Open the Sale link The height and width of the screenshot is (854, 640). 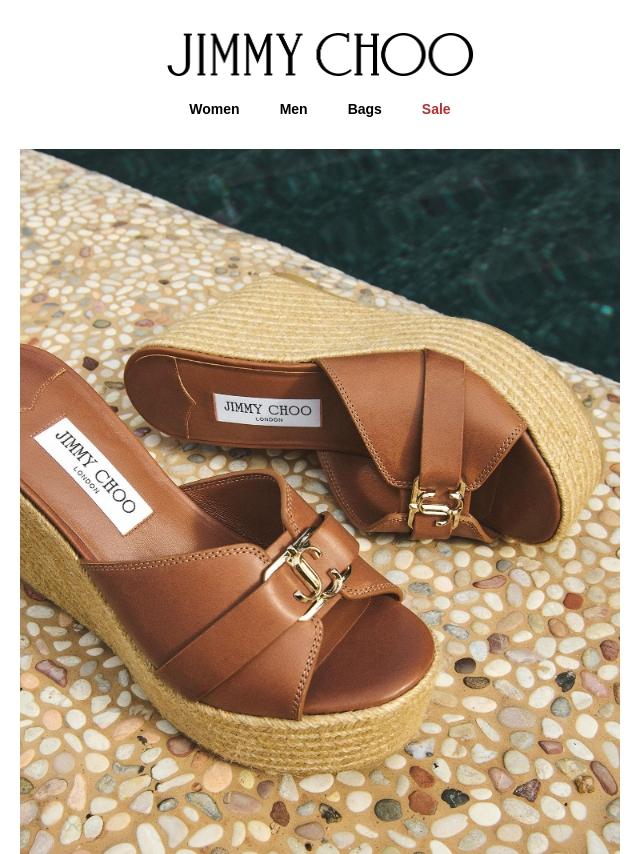point(436,109)
